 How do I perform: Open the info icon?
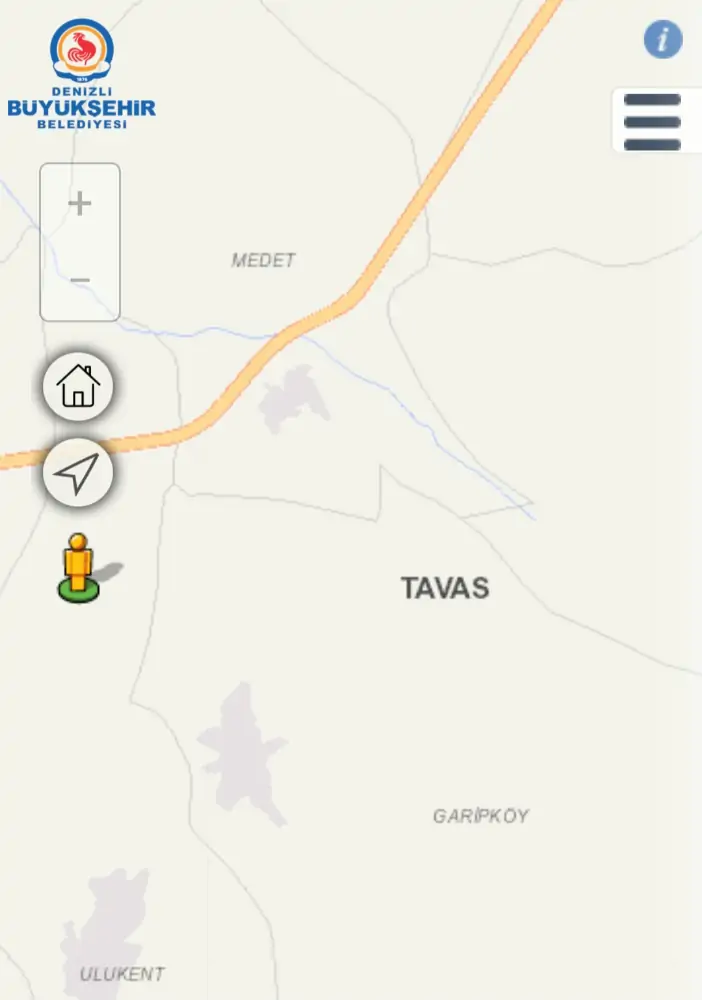tap(662, 40)
